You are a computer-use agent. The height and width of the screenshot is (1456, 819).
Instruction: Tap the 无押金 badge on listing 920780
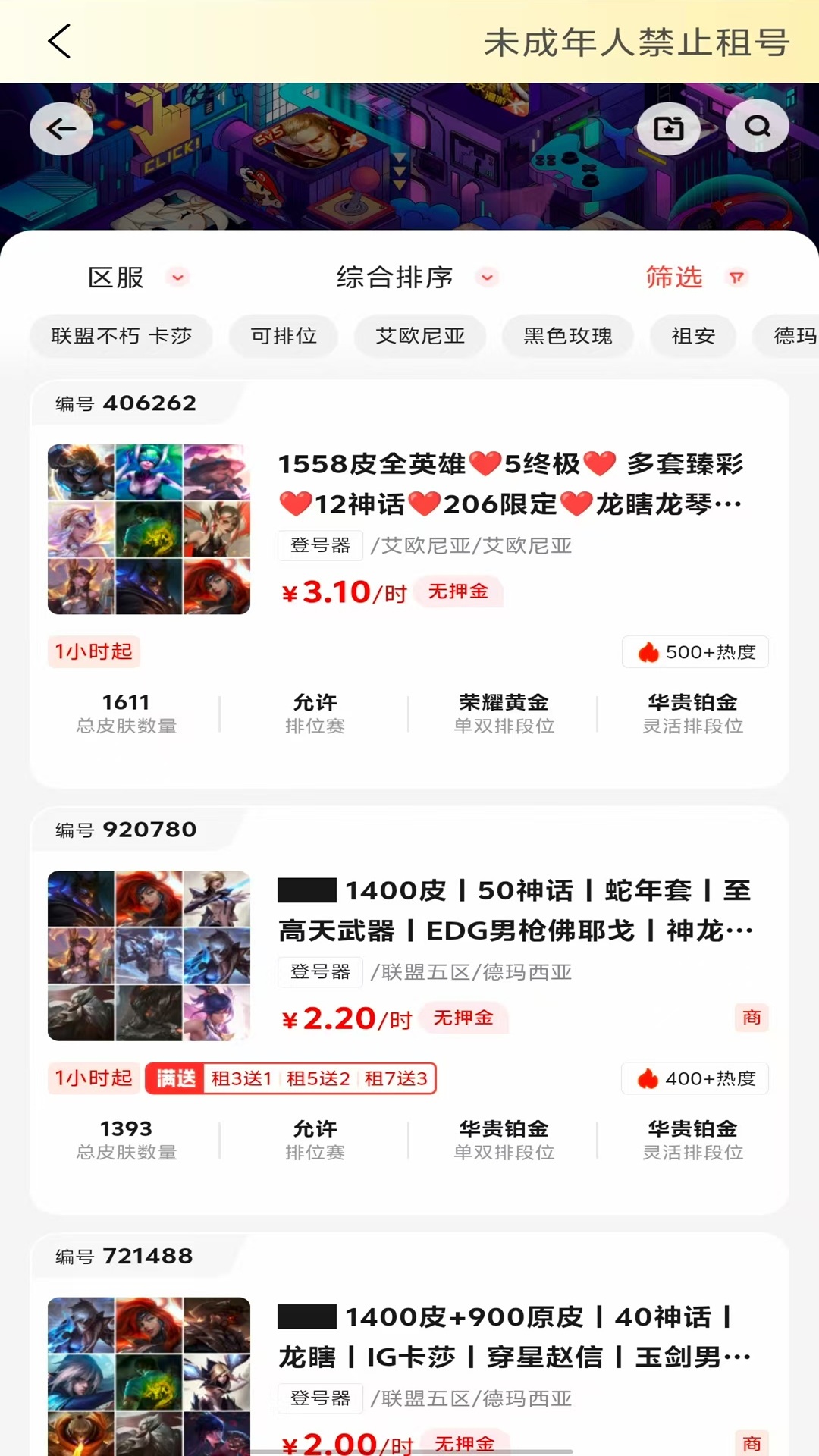coord(463,1018)
